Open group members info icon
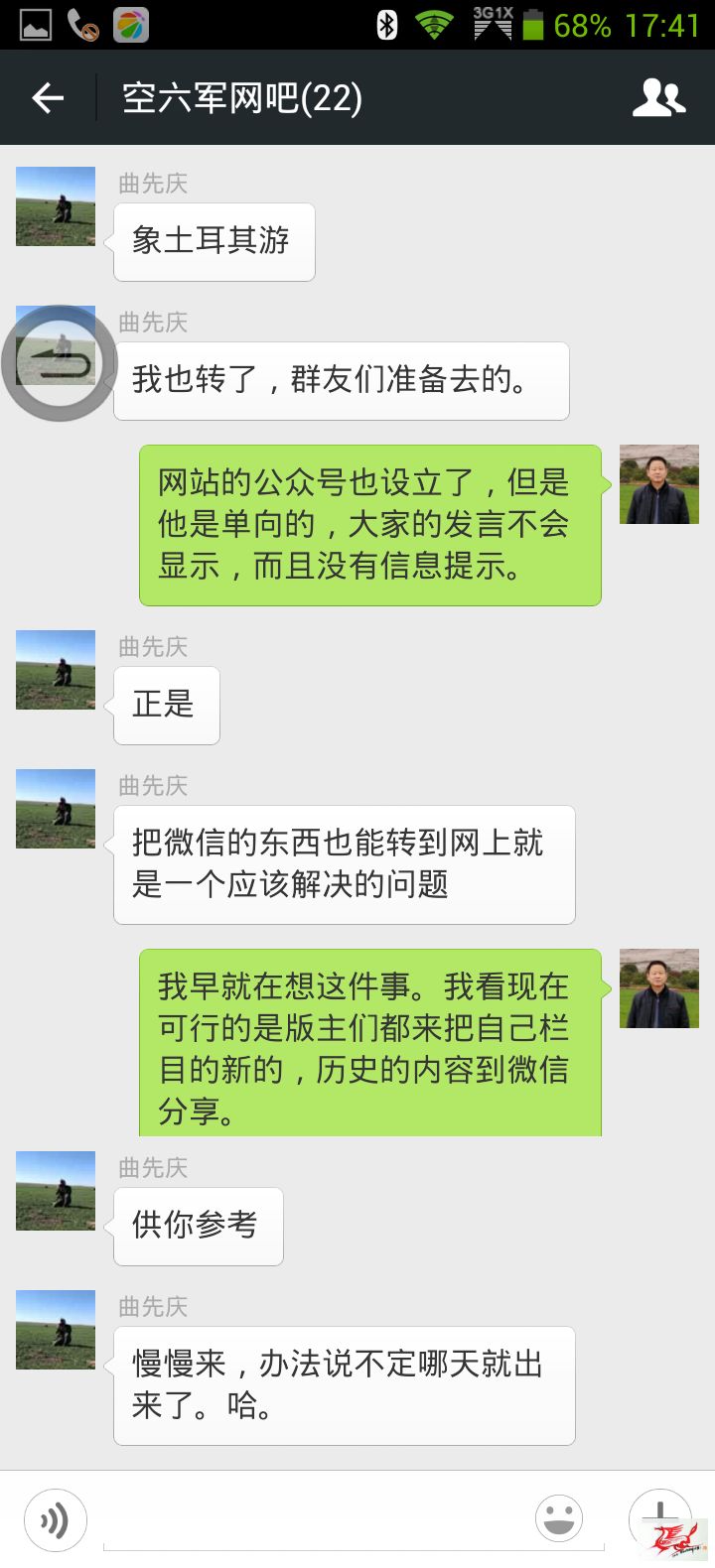 tap(658, 97)
